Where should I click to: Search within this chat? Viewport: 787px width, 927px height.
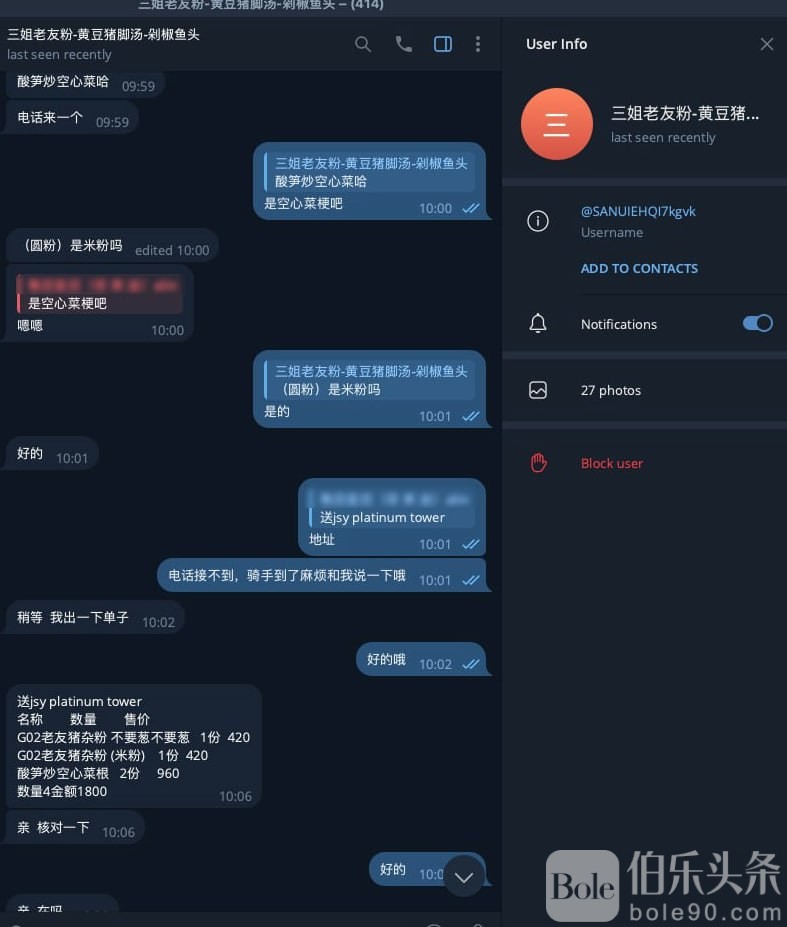tap(363, 44)
